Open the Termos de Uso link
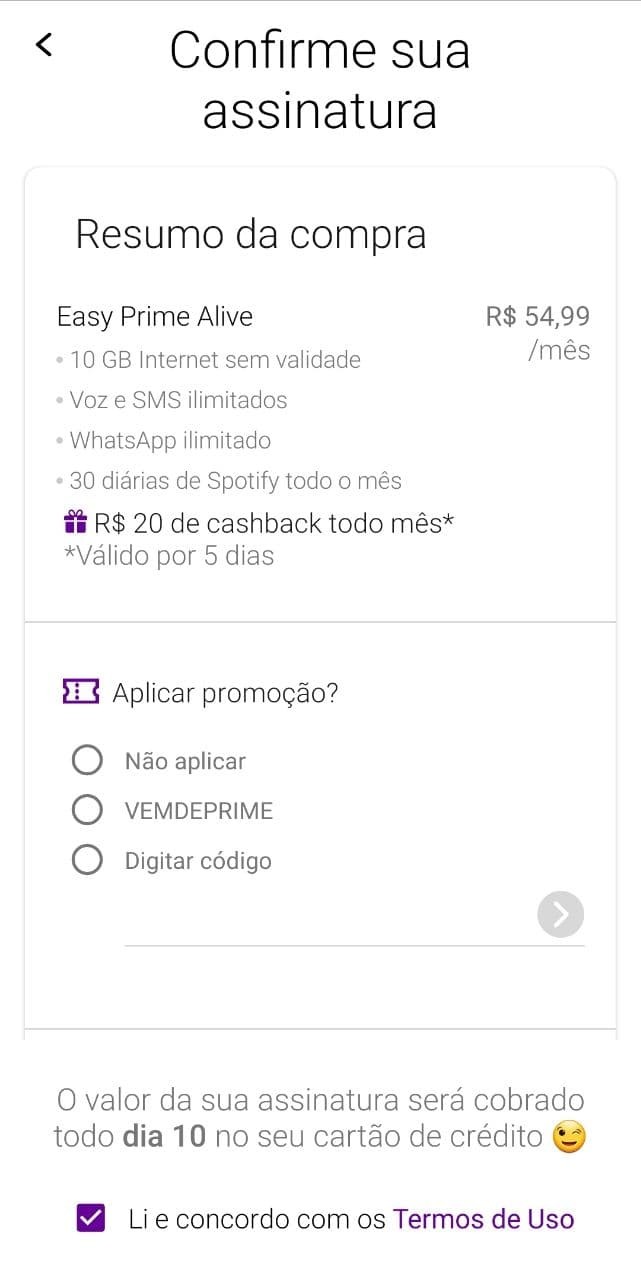641x1280 pixels. pyautogui.click(x=483, y=1219)
